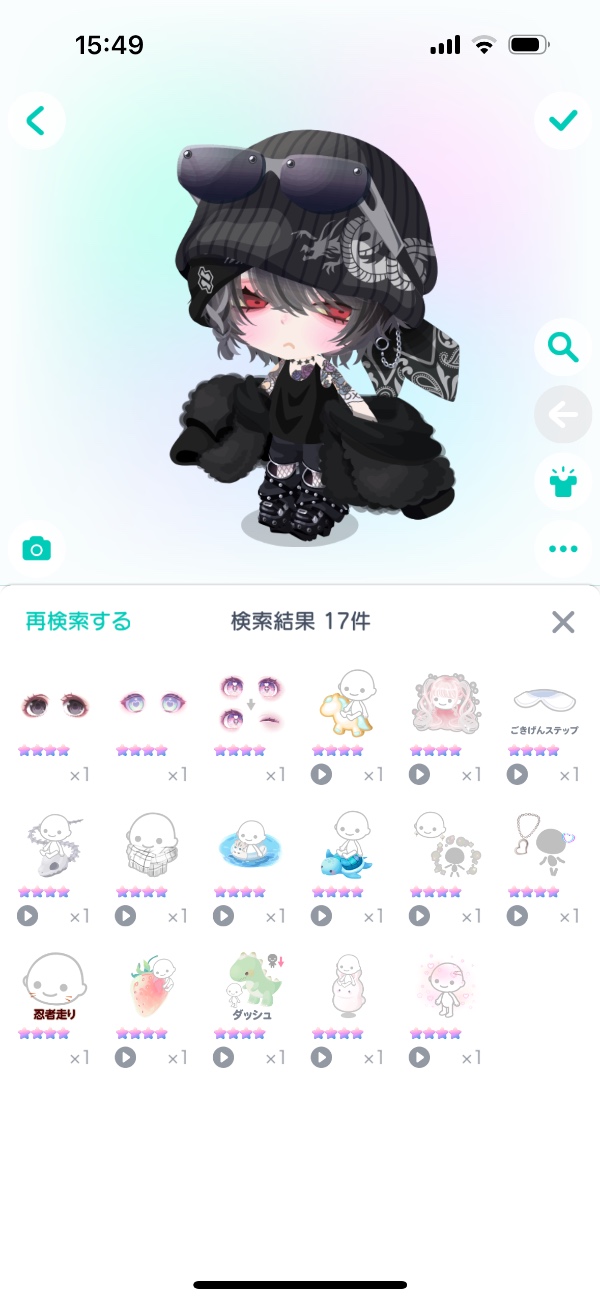This screenshot has height=1300, width=600.
Task: Open the magnifier search button
Action: 563,348
